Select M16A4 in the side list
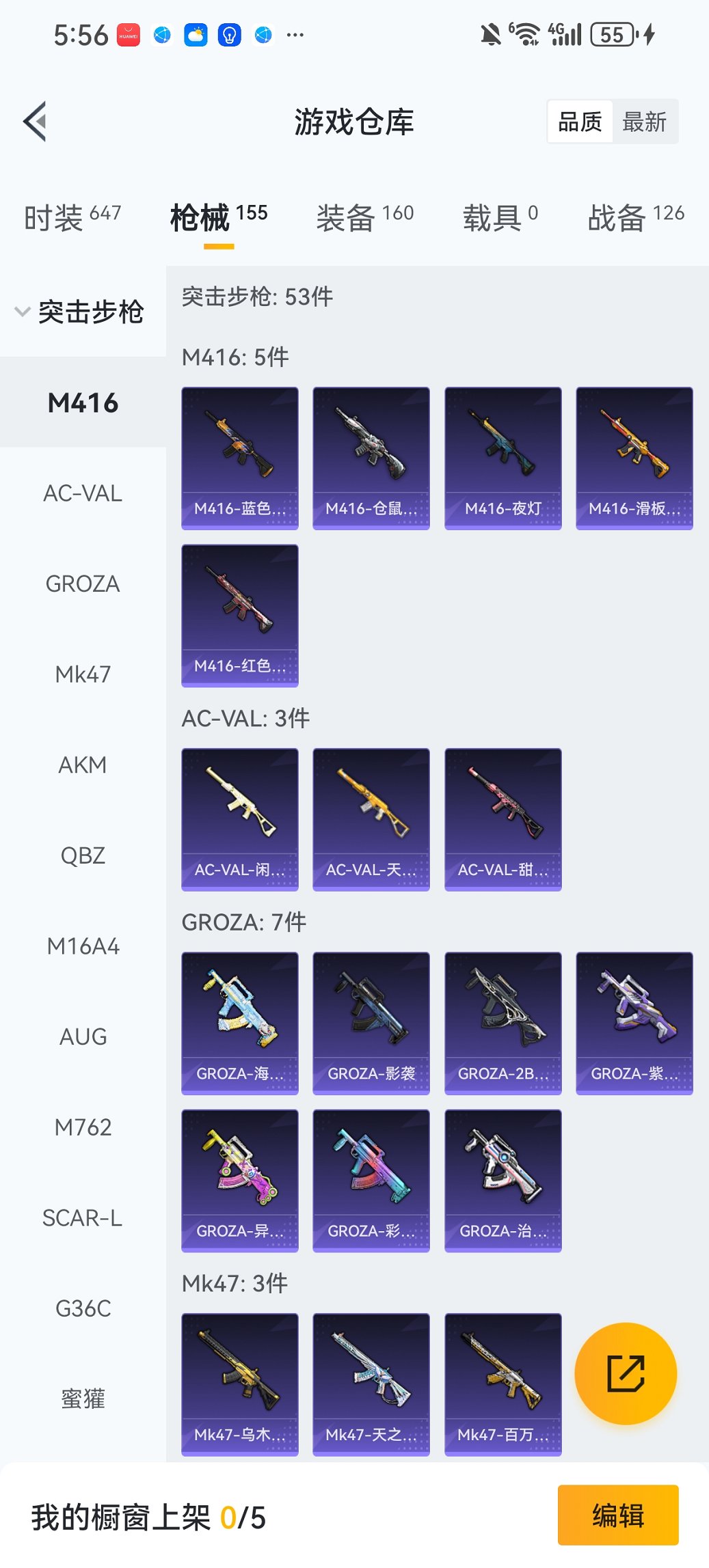 click(83, 946)
